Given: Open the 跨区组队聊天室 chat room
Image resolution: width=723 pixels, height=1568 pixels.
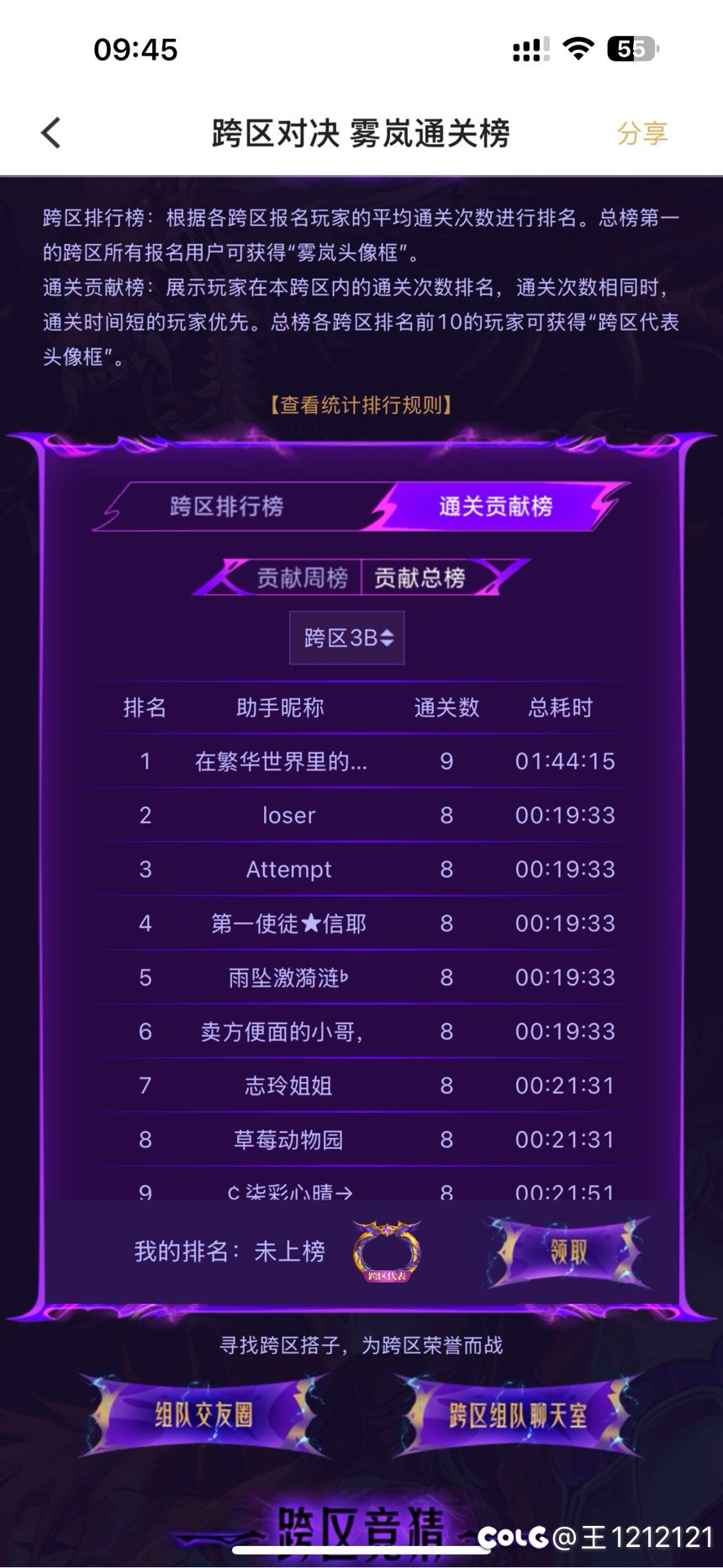Looking at the screenshot, I should pyautogui.click(x=517, y=1415).
